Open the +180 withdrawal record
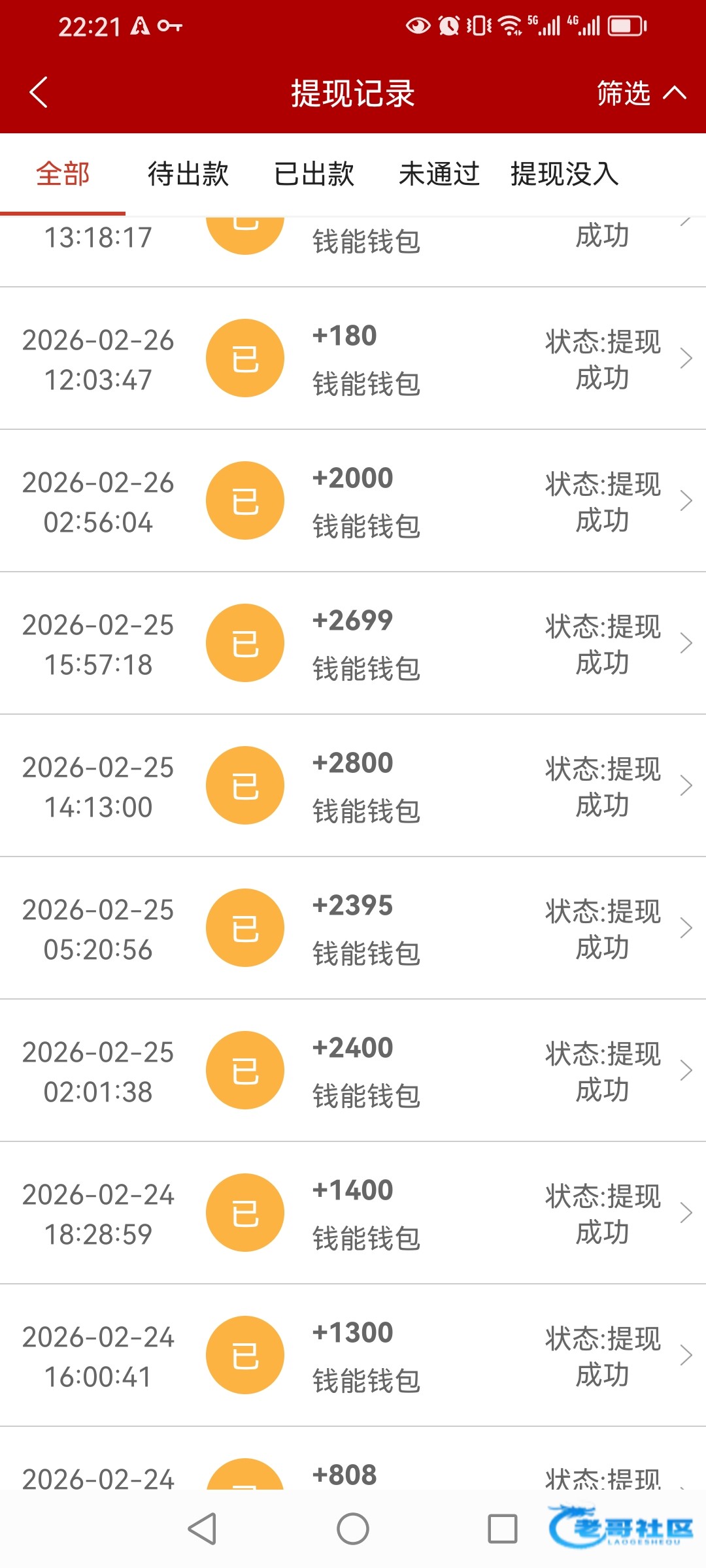The width and height of the screenshot is (706, 1568). tap(353, 359)
